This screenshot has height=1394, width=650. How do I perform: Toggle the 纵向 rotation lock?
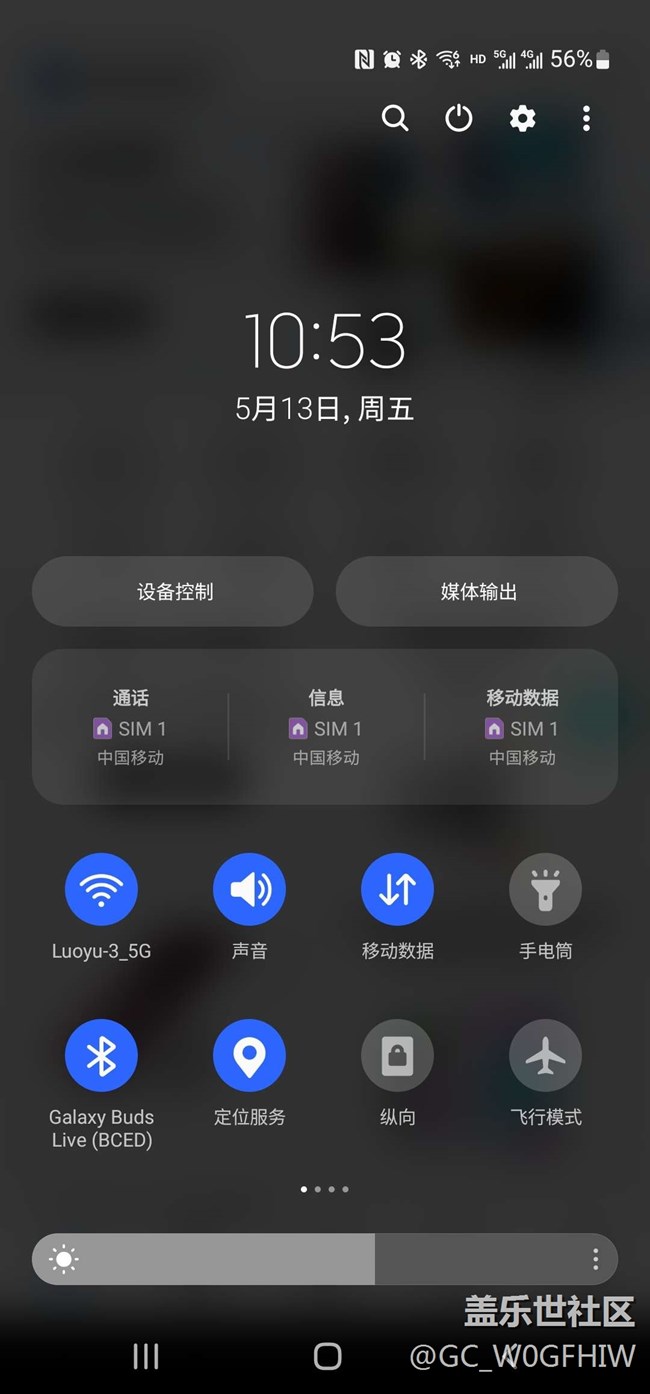click(397, 1055)
